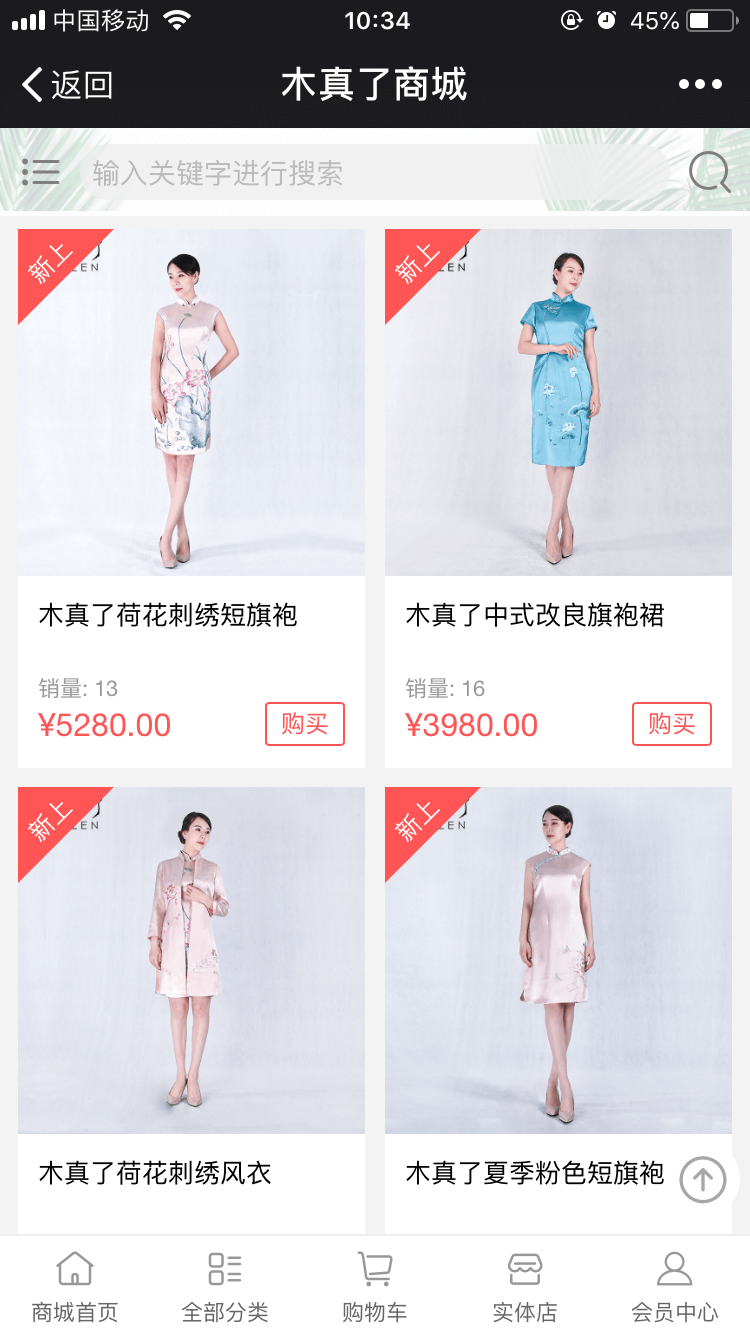Open the three-dot overflow menu
The width and height of the screenshot is (750, 1334).
pyautogui.click(x=700, y=85)
